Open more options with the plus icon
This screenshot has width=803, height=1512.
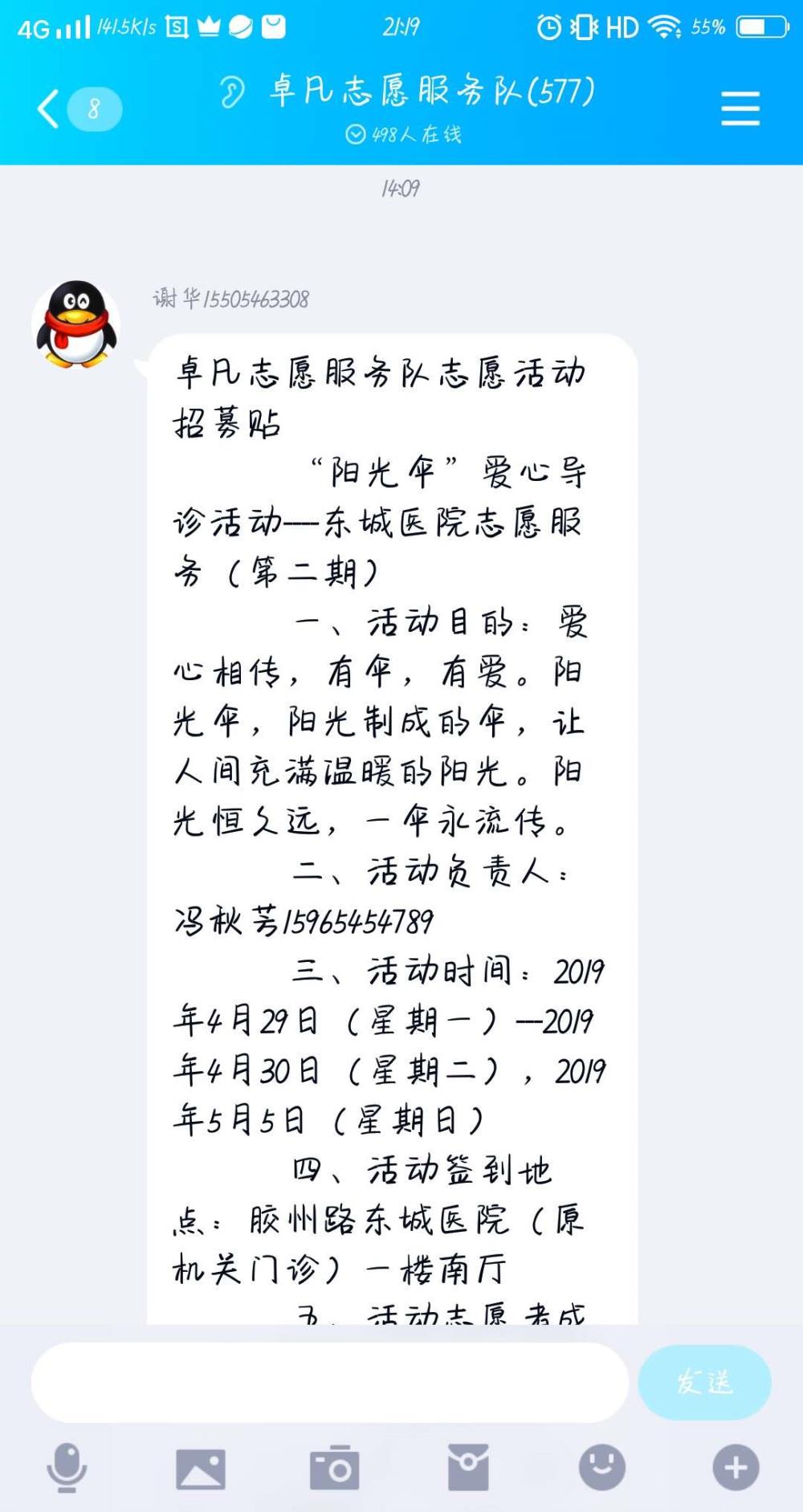736,1467
